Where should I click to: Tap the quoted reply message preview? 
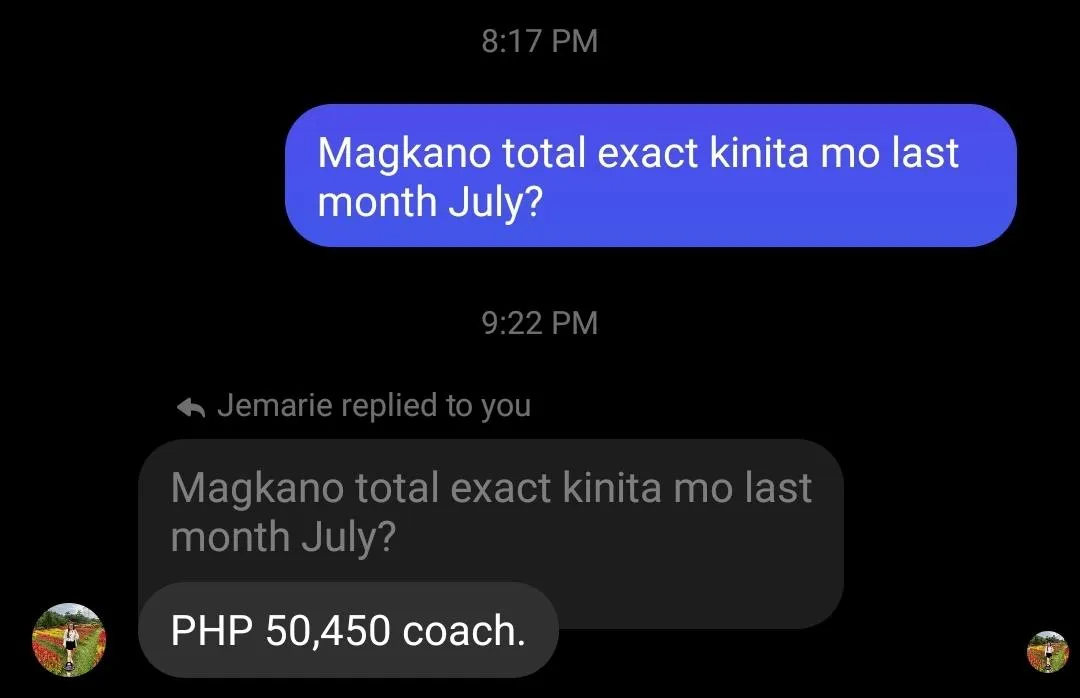point(490,513)
